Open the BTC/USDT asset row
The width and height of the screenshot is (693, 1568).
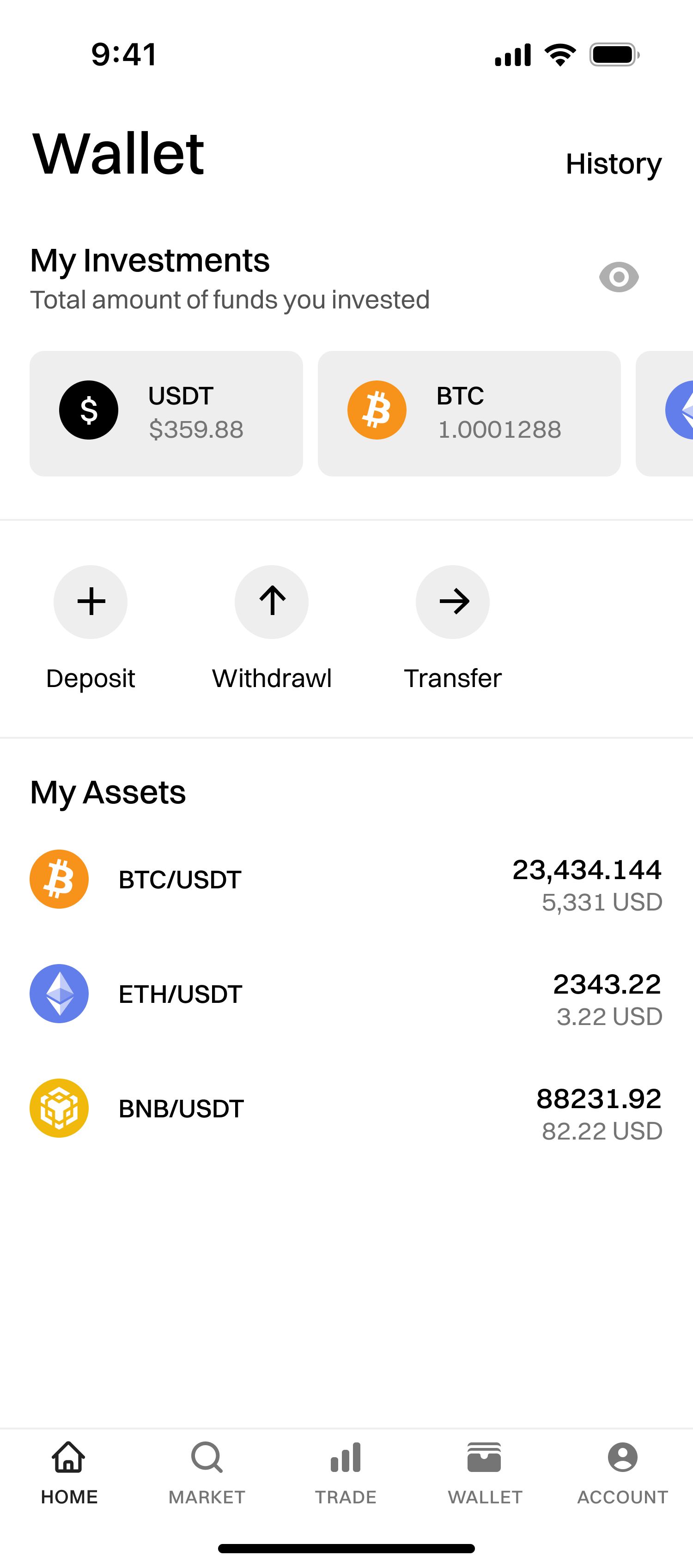pos(346,880)
